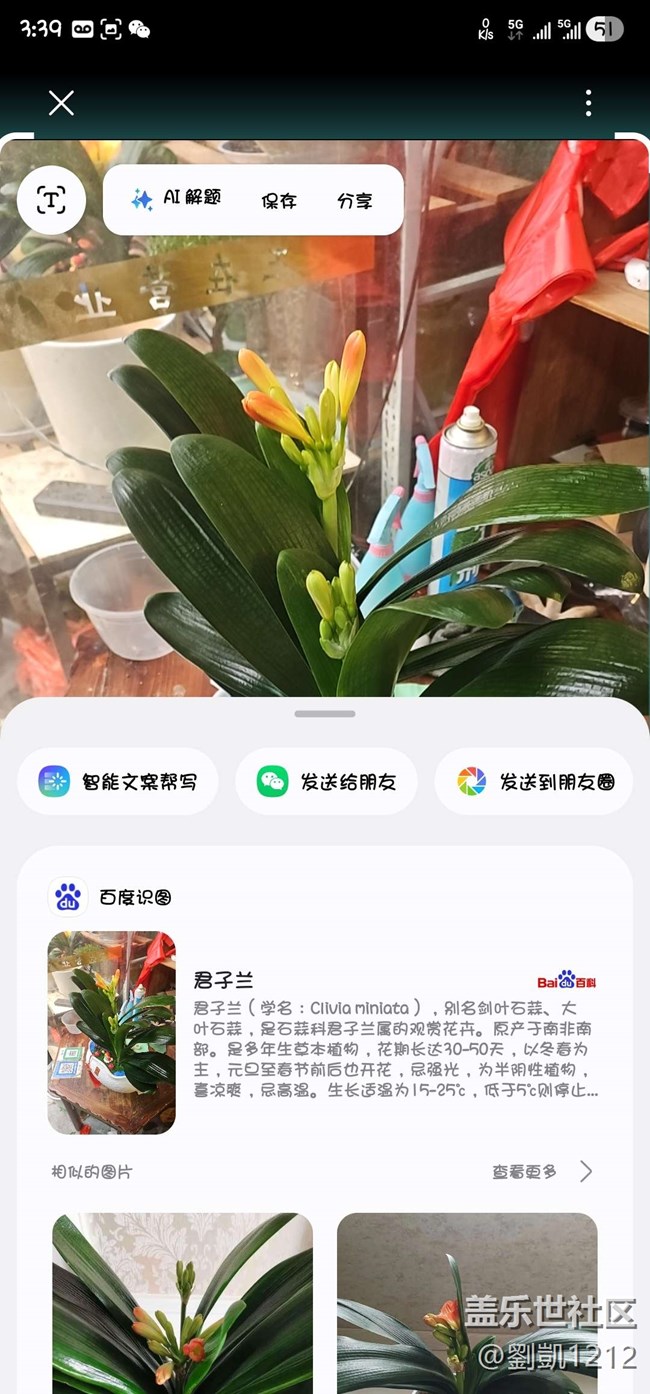
Task: Choose 发送给朋友 via WeChat
Action: coord(326,781)
